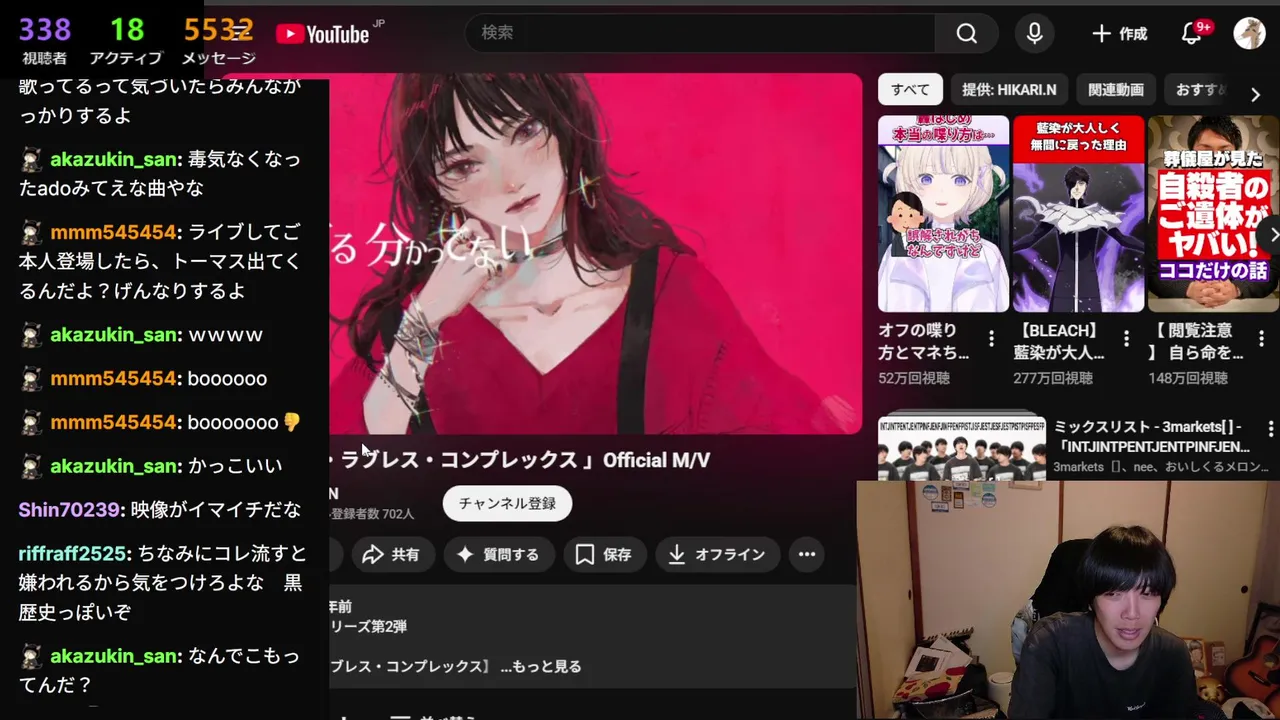1280x720 pixels.
Task: Open the account avatar menu
Action: tap(1249, 34)
